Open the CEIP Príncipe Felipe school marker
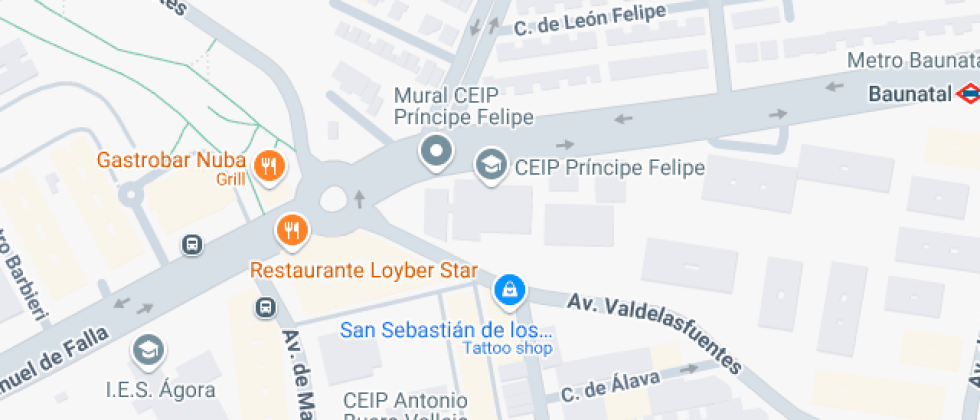Image resolution: width=980 pixels, height=420 pixels. coord(490,164)
